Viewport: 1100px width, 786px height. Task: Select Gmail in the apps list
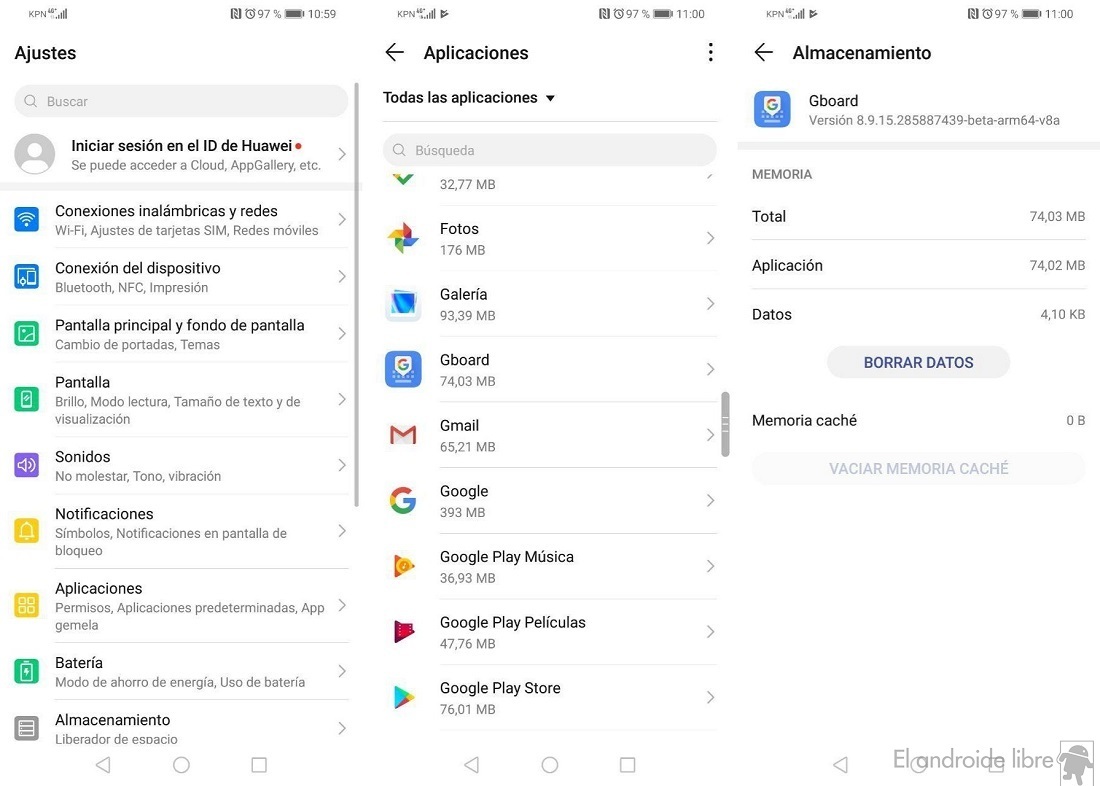pos(549,435)
